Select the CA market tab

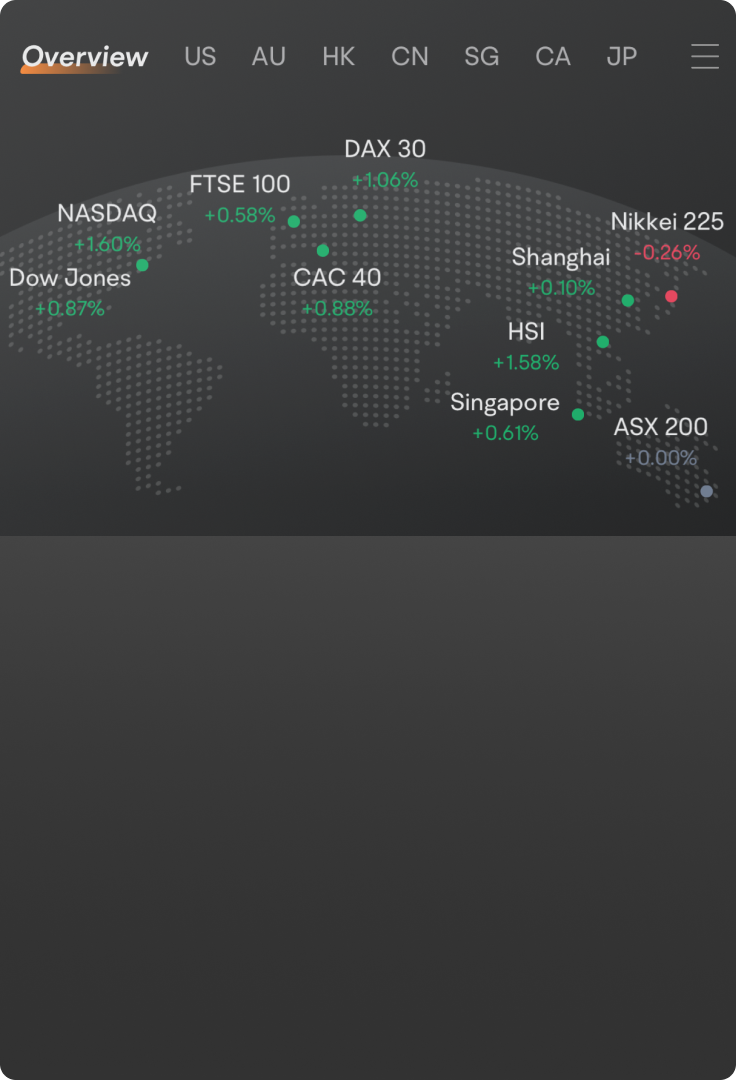tap(553, 57)
